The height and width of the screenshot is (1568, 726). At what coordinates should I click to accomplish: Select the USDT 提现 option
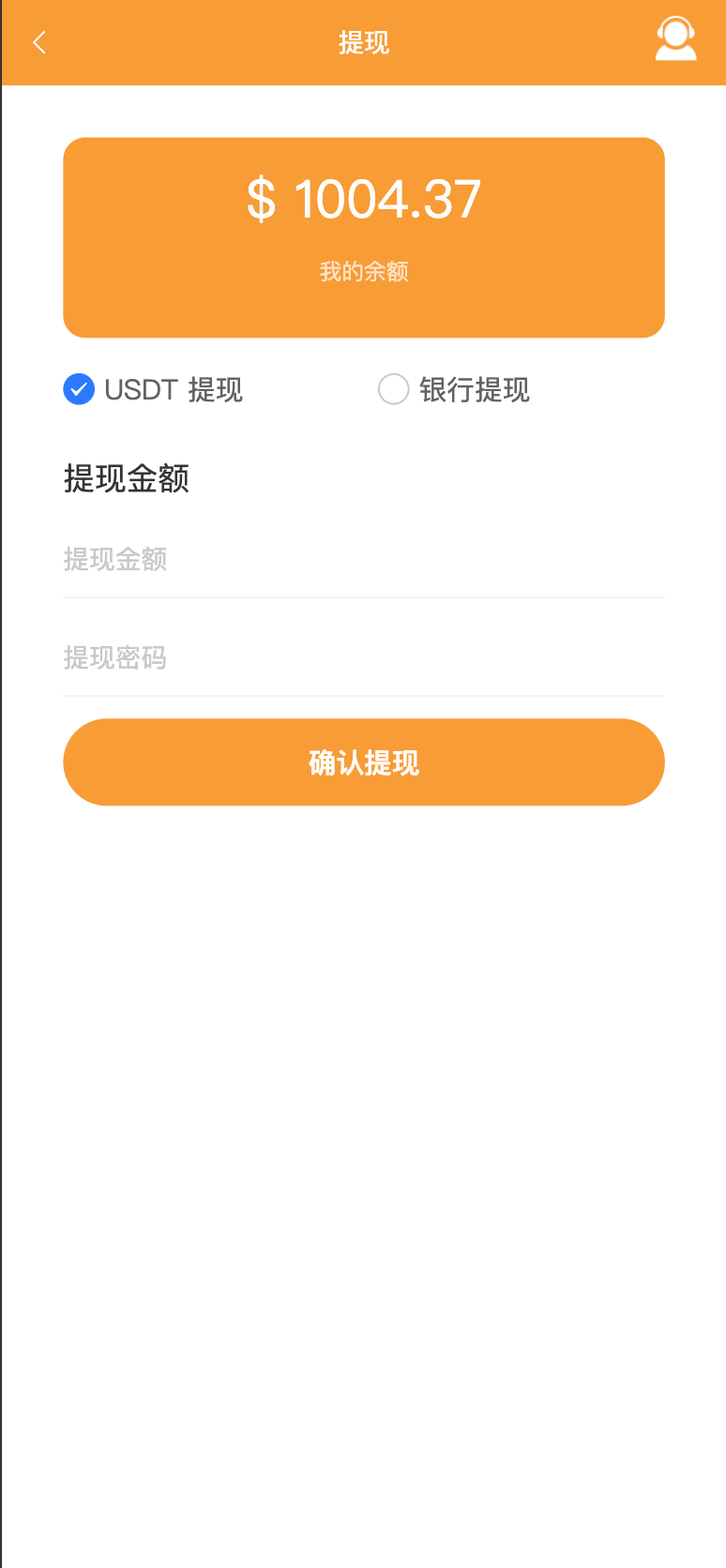80,389
